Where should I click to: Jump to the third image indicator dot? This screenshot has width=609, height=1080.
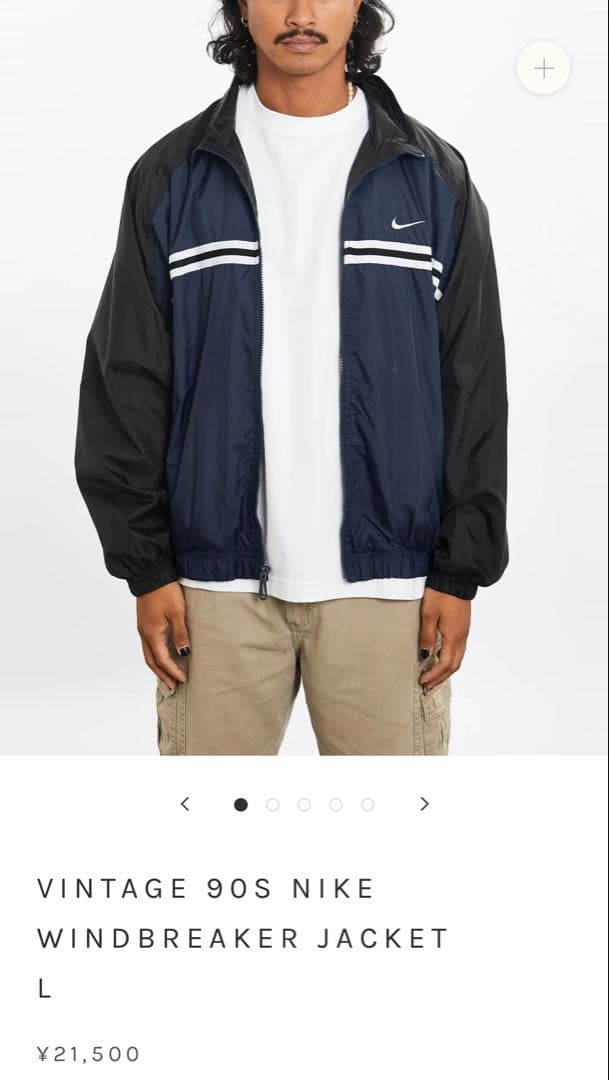coord(304,804)
